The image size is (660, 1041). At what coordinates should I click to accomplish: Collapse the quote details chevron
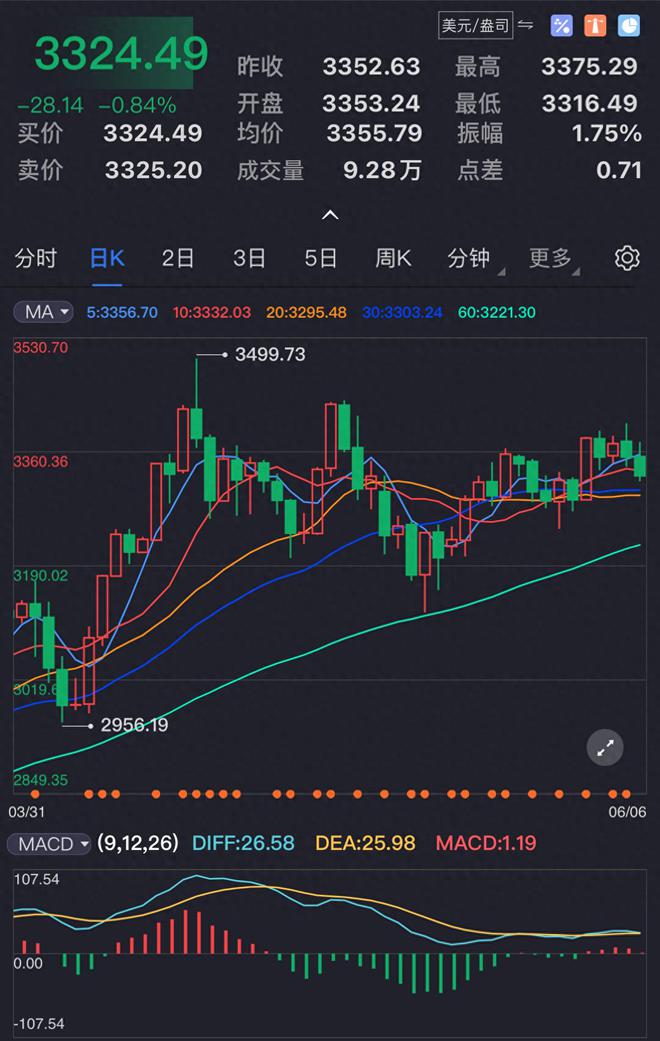point(330,214)
